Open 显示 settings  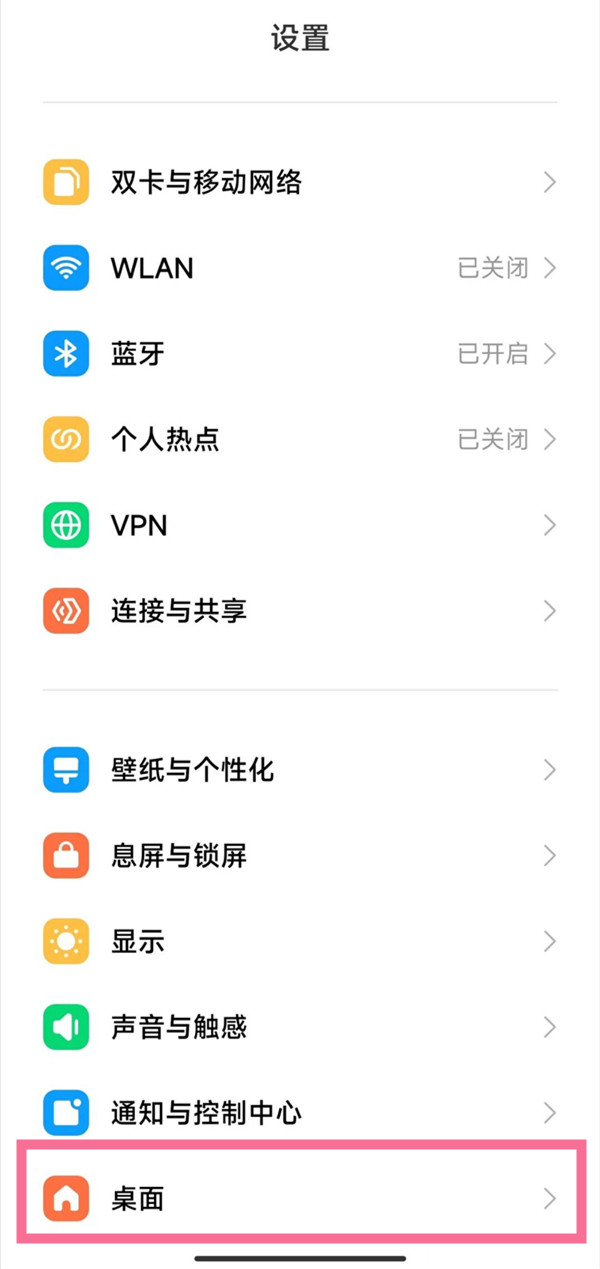point(300,941)
